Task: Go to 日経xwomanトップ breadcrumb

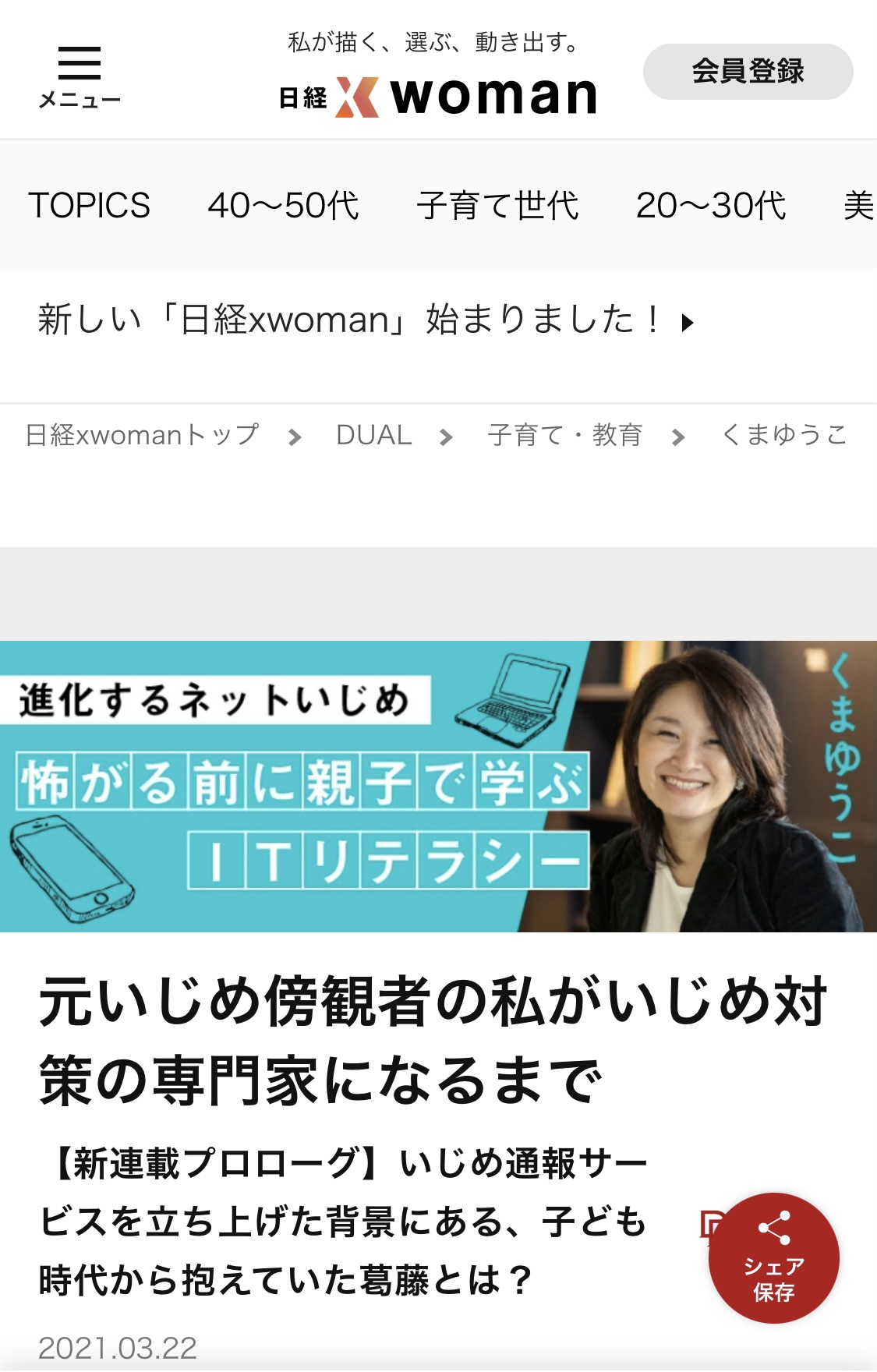Action: (x=142, y=435)
